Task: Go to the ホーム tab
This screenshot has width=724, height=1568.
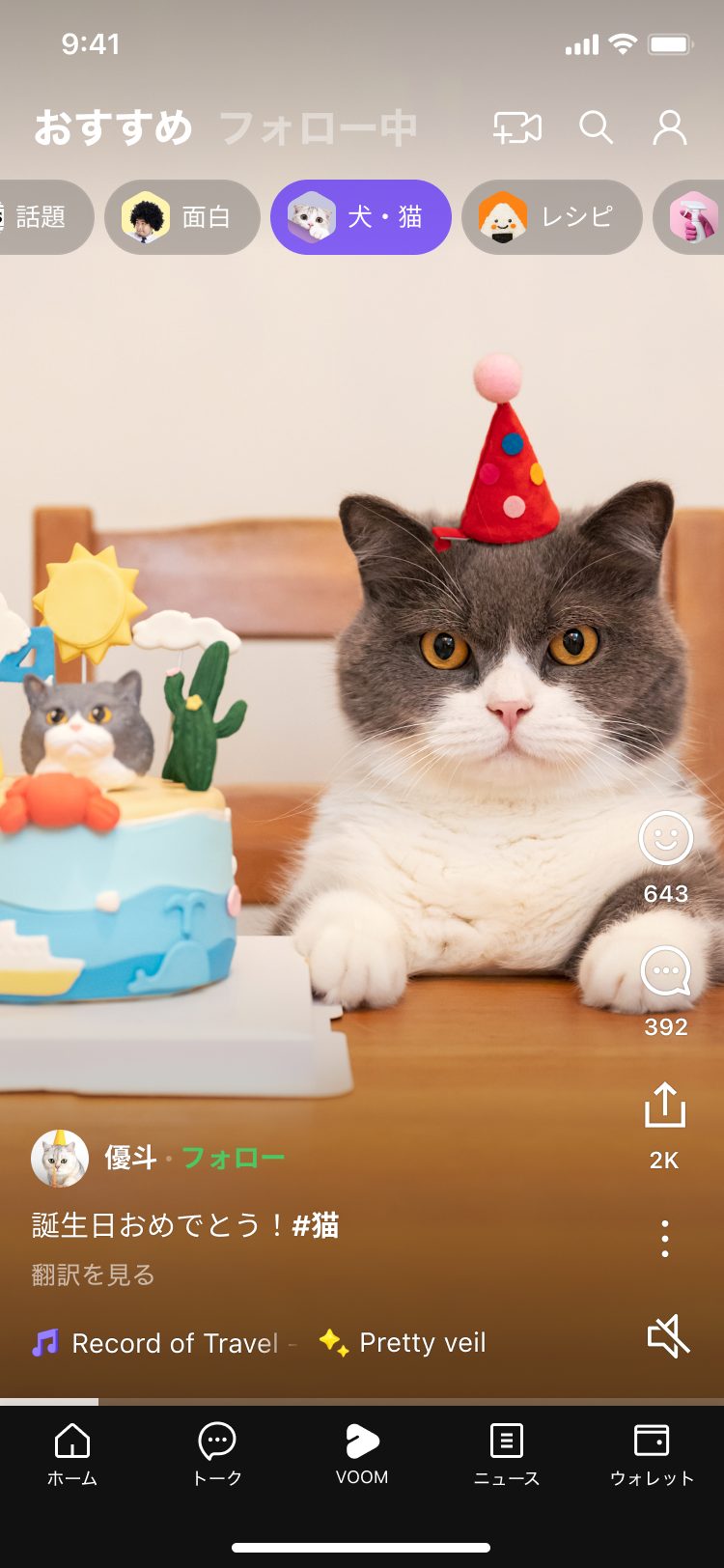Action: pos(72,1454)
